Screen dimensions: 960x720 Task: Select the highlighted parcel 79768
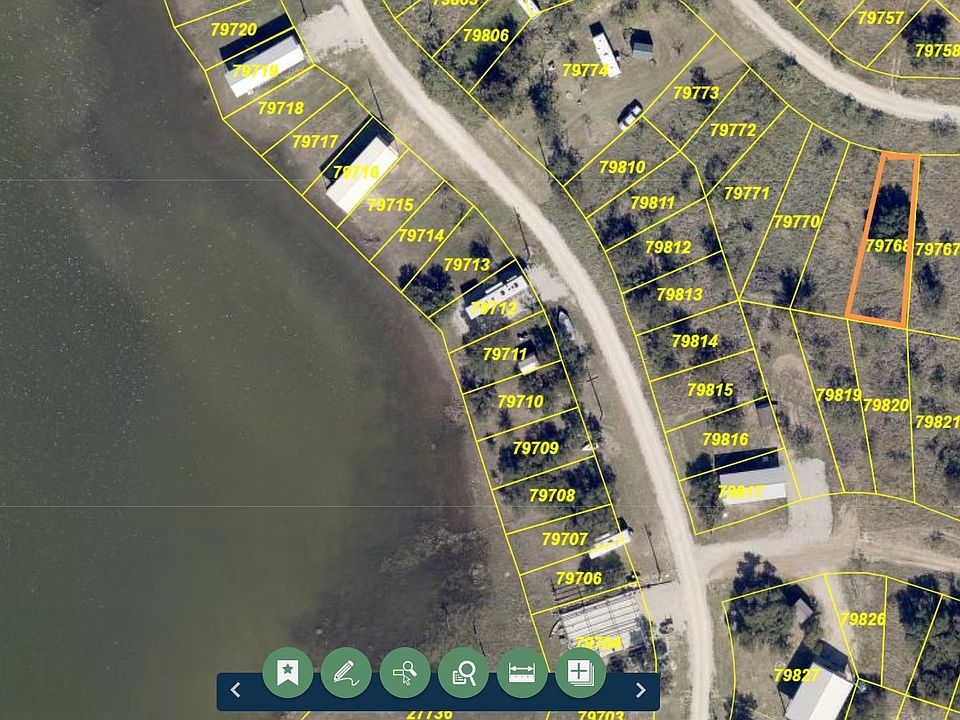[x=884, y=245]
